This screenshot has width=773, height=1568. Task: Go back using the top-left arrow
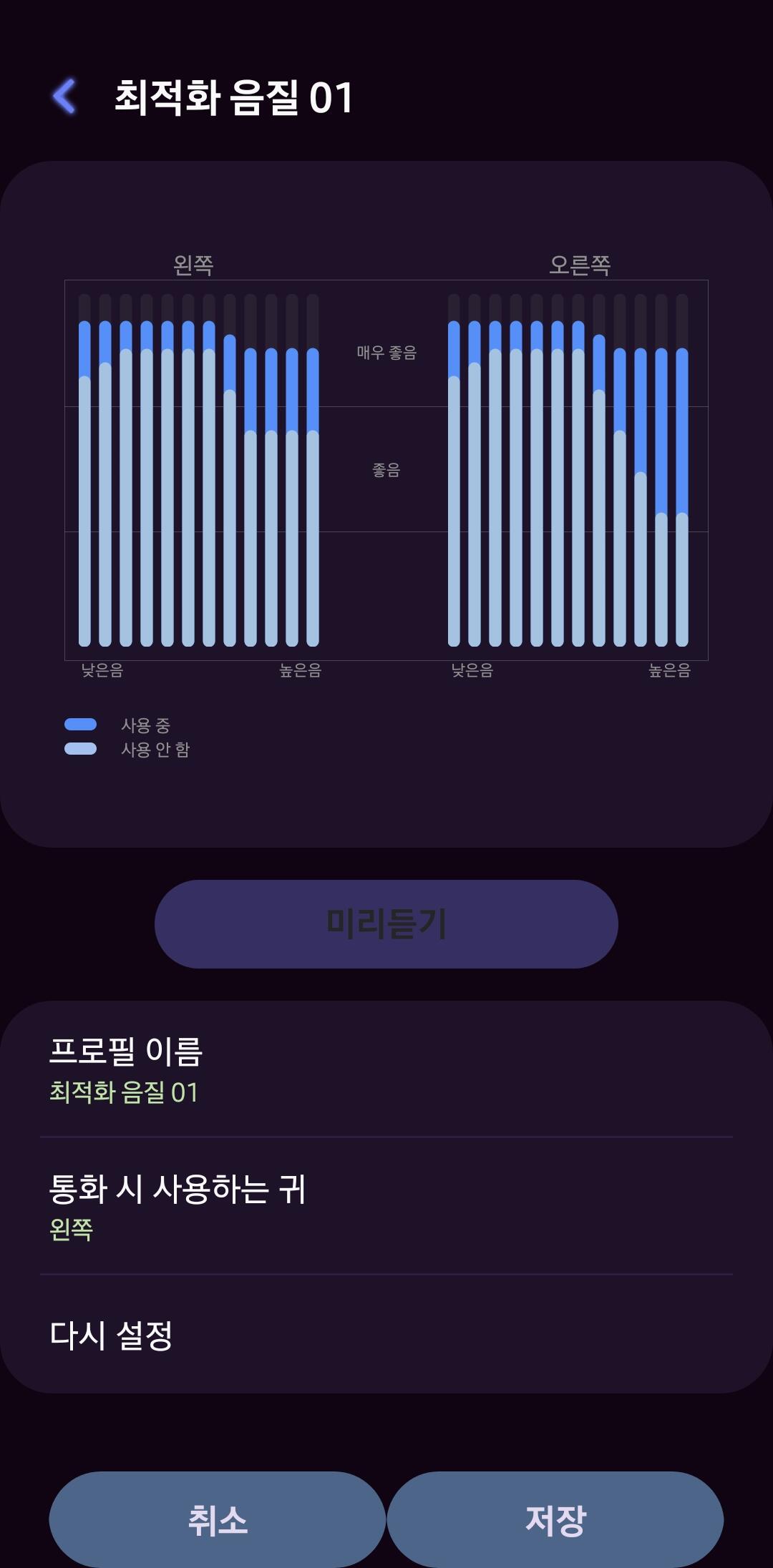click(64, 97)
